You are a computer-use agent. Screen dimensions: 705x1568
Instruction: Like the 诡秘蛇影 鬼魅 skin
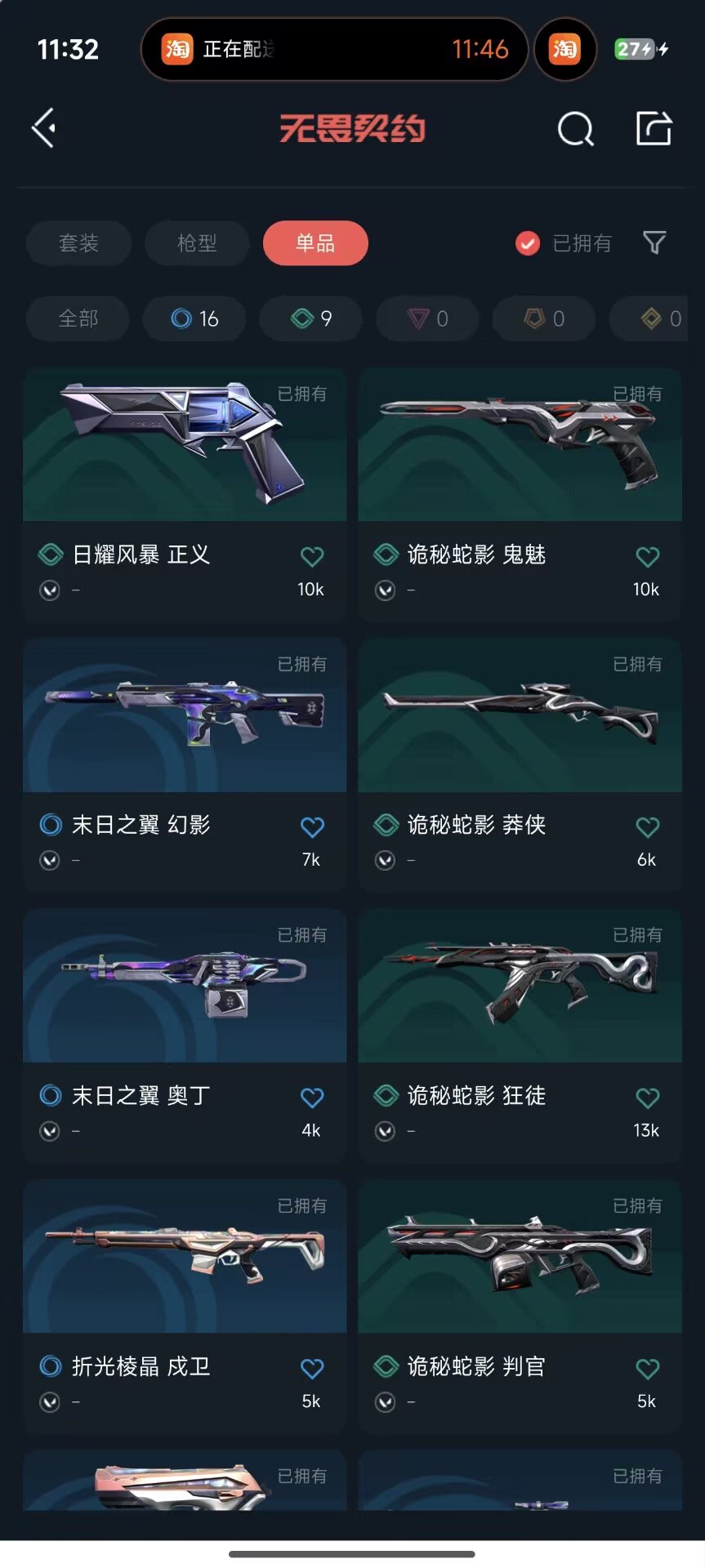(x=647, y=557)
